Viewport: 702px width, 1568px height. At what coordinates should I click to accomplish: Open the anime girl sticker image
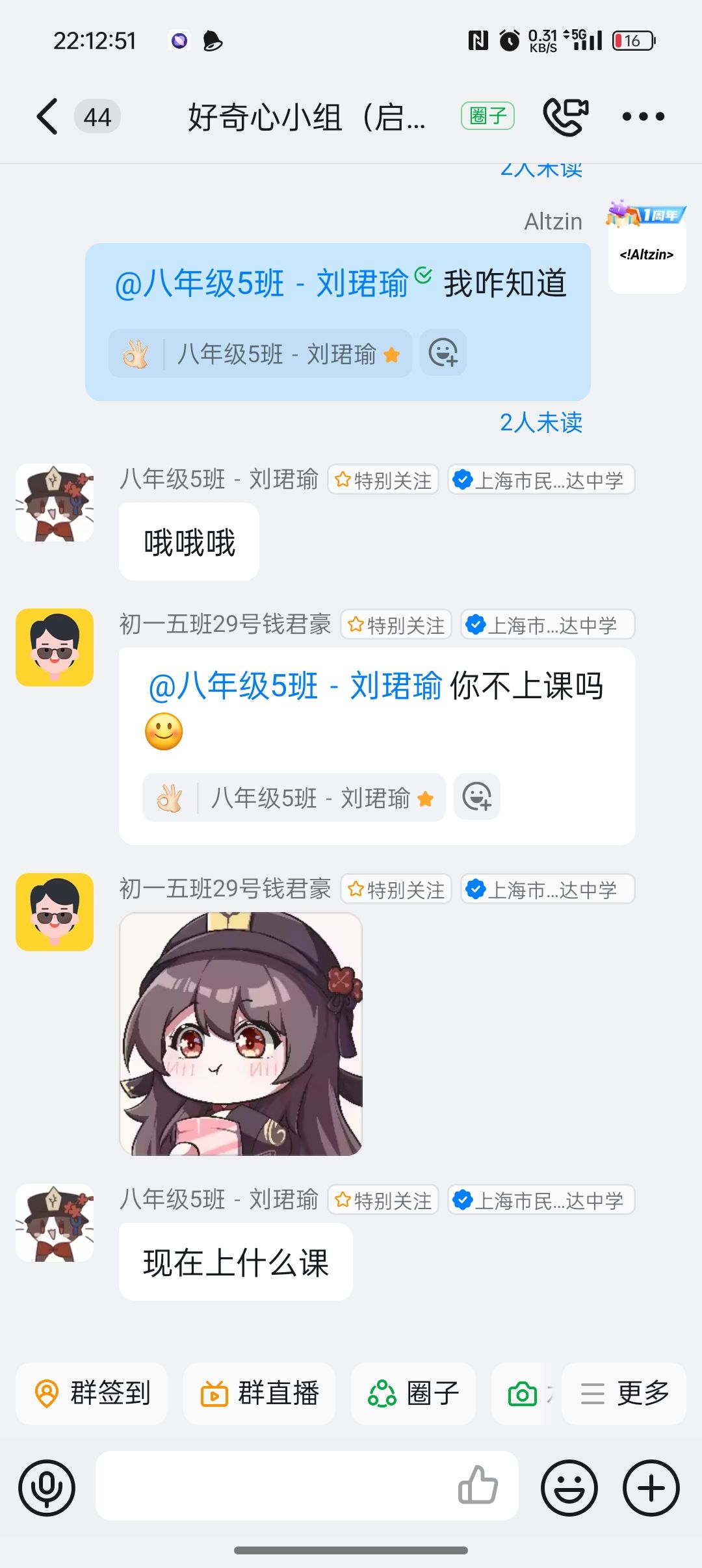[240, 1034]
